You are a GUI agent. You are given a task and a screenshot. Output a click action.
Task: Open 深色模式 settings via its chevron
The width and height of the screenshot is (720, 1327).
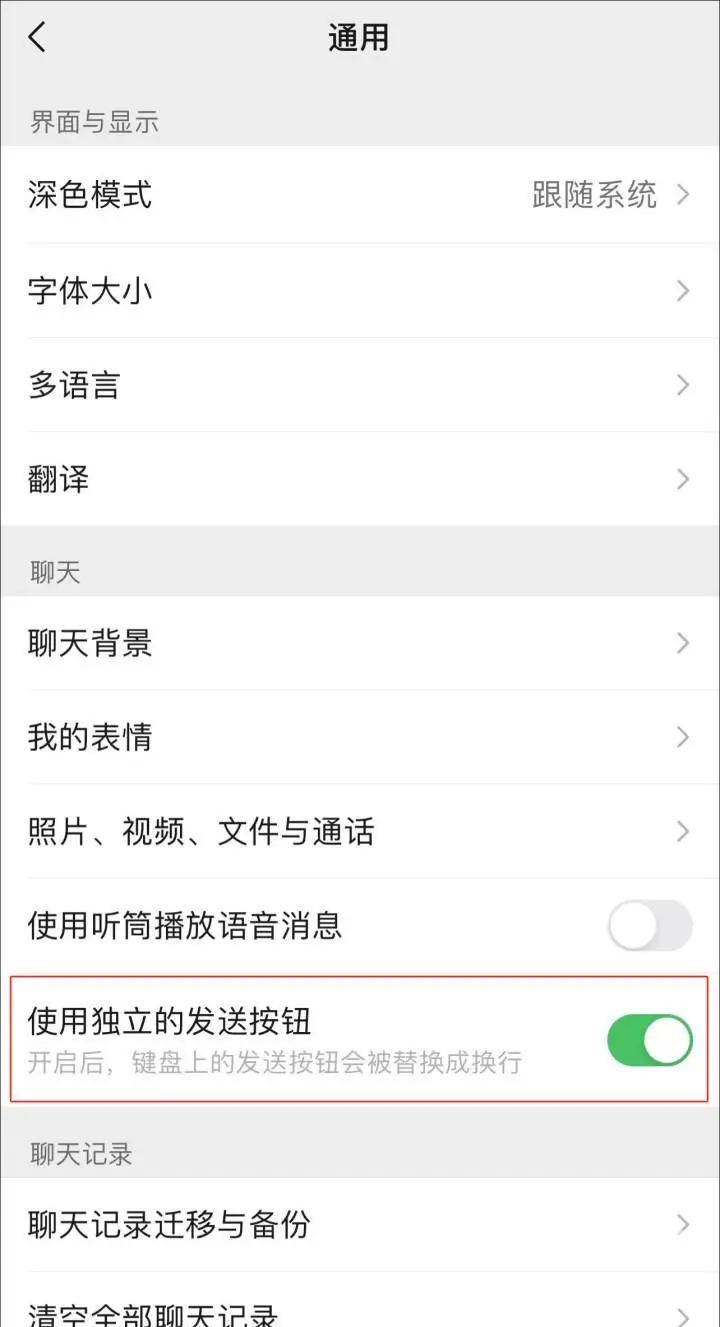point(684,196)
